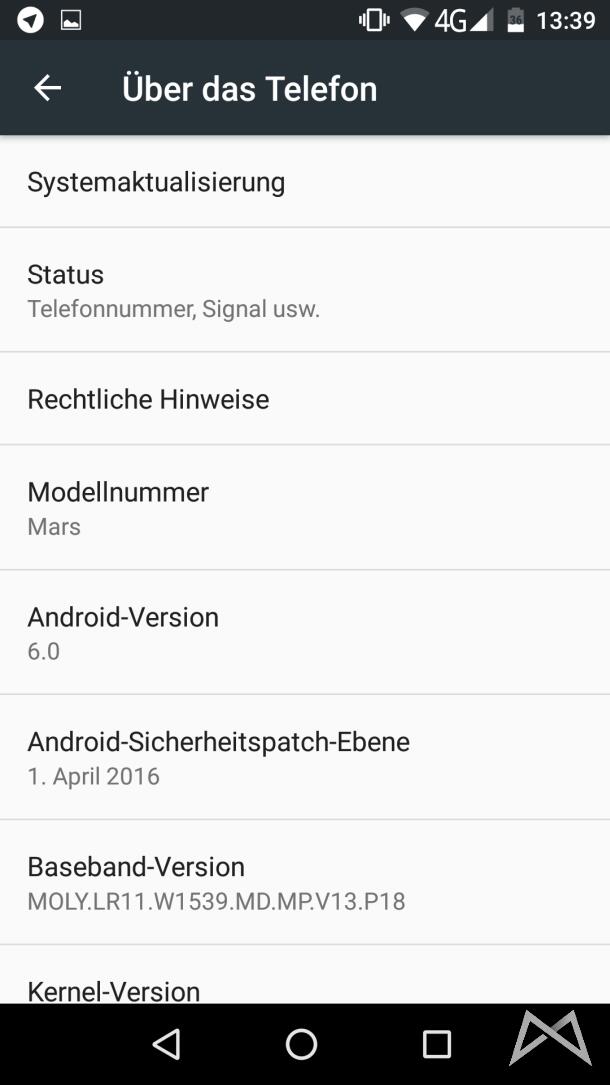The image size is (610, 1085).
Task: Go back using the top arrow
Action: [47, 88]
